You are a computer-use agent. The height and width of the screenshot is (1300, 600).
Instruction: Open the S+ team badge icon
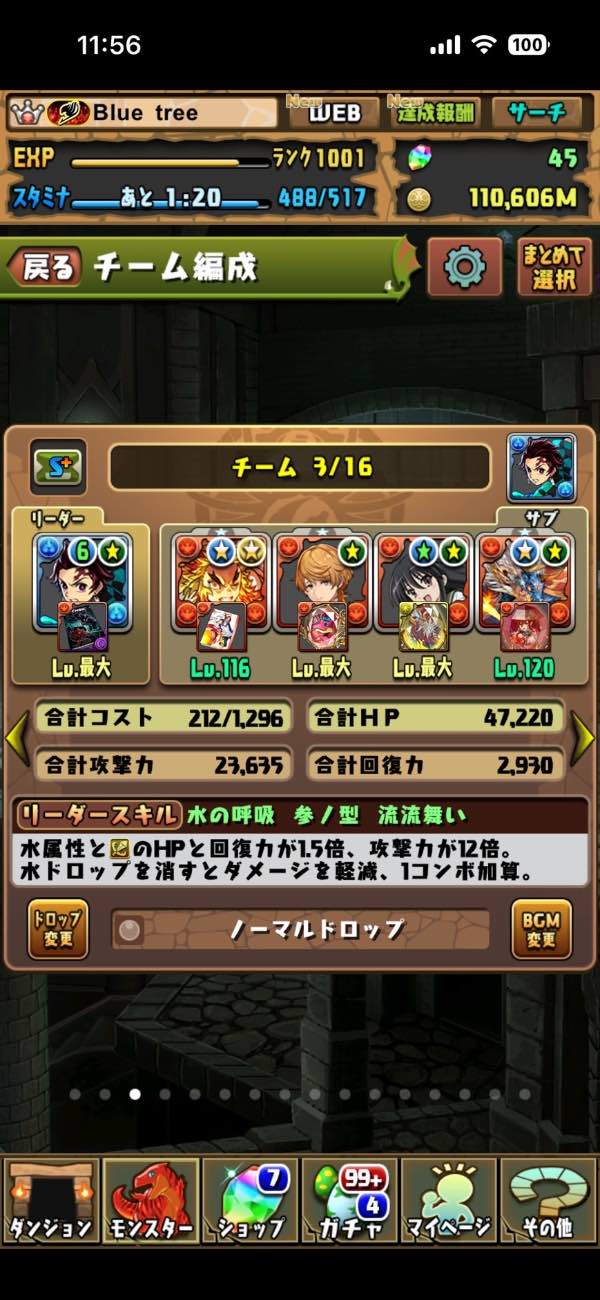pyautogui.click(x=57, y=466)
